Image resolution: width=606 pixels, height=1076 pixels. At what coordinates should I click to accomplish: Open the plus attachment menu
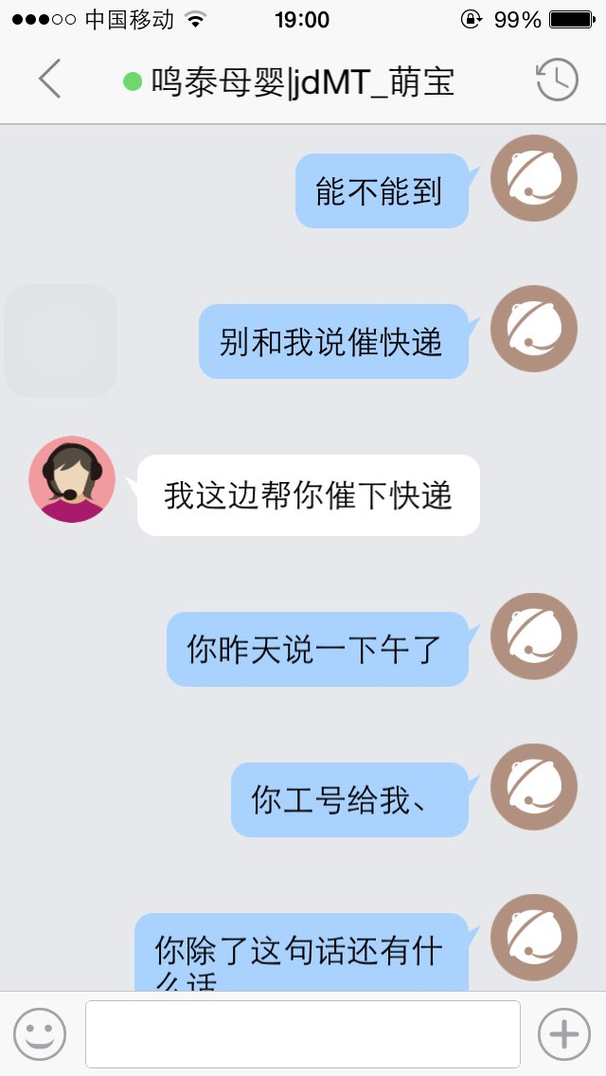pos(564,1034)
